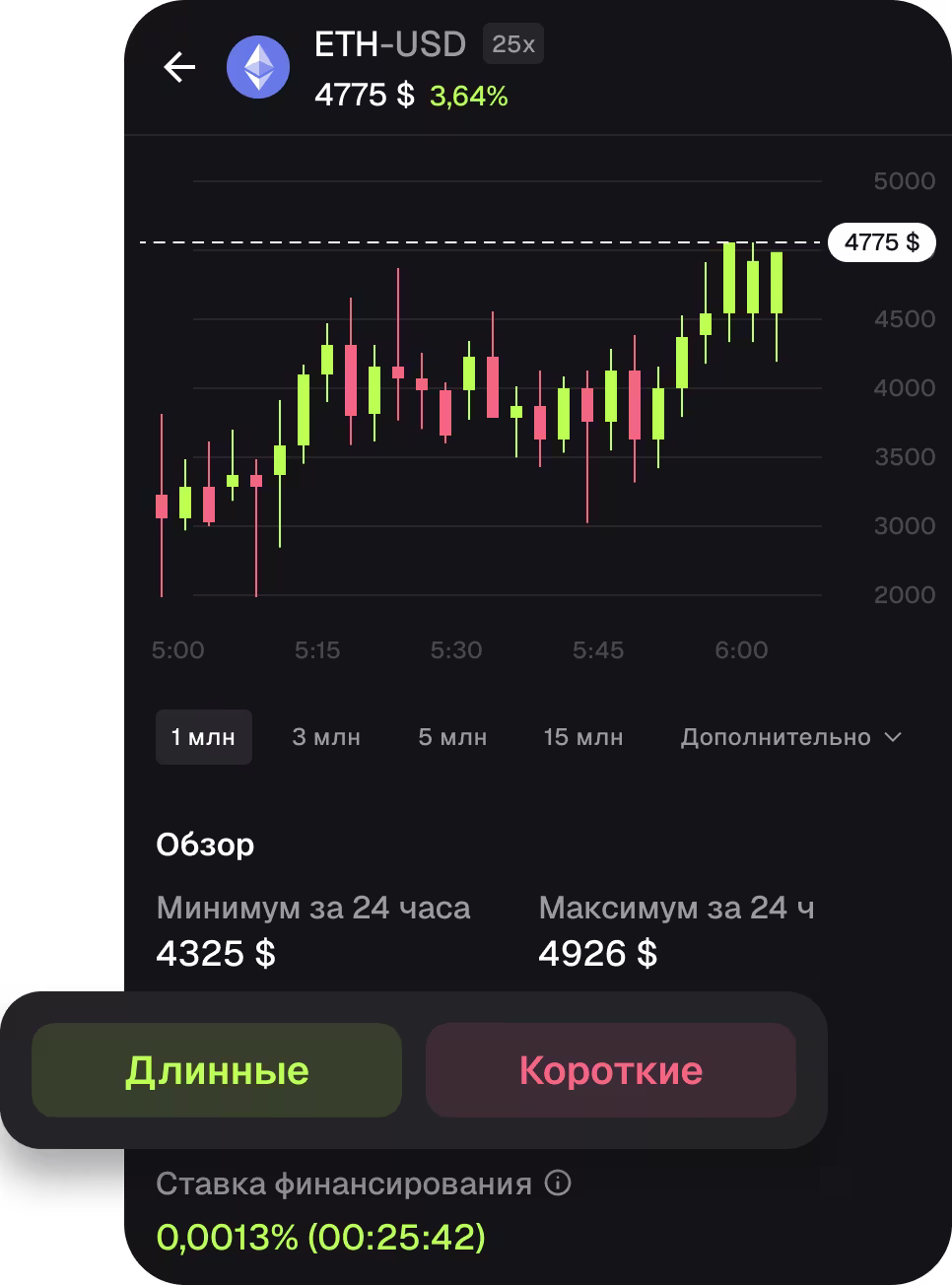952x1285 pixels.
Task: Click the Длинные button
Action: click(x=216, y=1070)
